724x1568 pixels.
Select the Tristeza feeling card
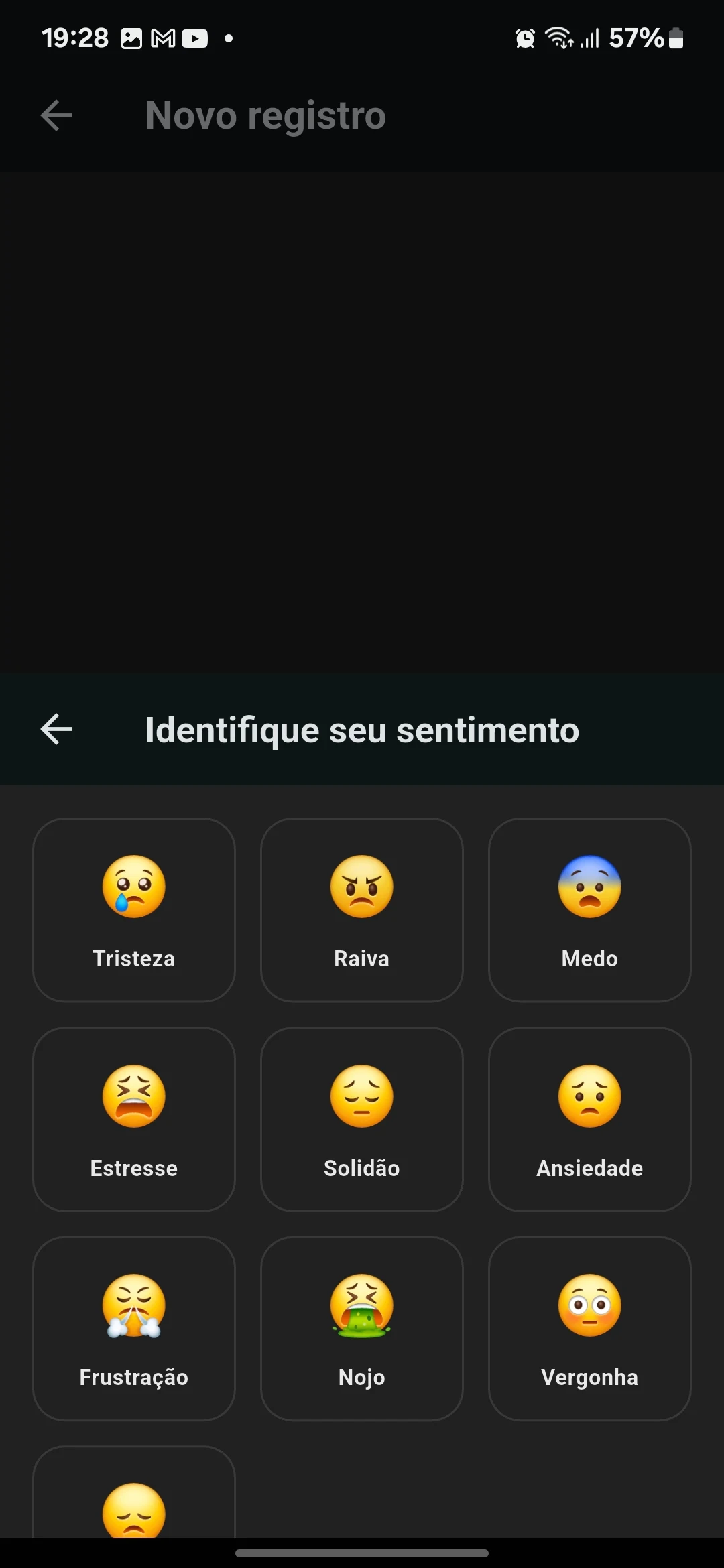point(134,910)
